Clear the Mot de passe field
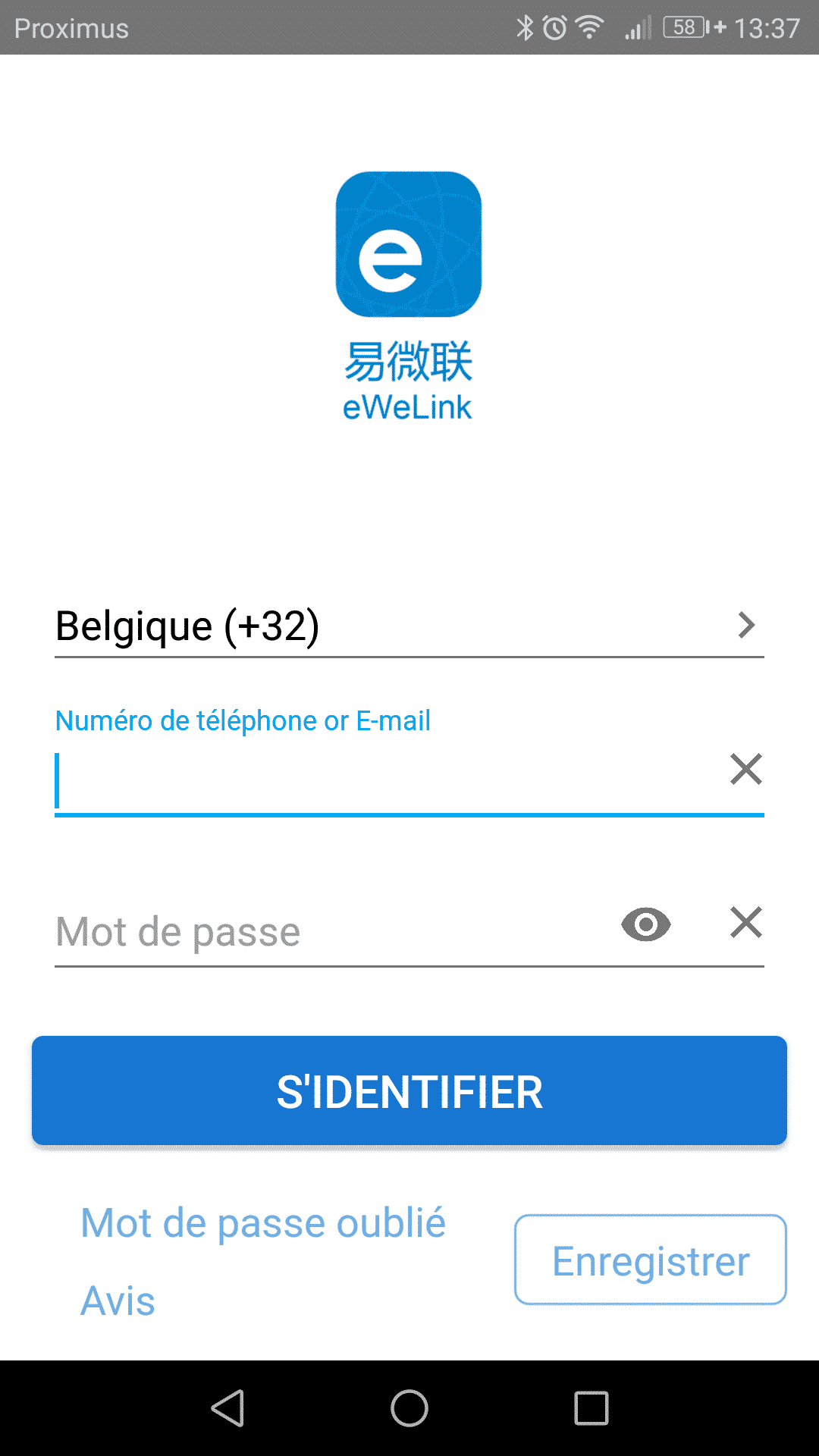Viewport: 819px width, 1456px height. (746, 923)
